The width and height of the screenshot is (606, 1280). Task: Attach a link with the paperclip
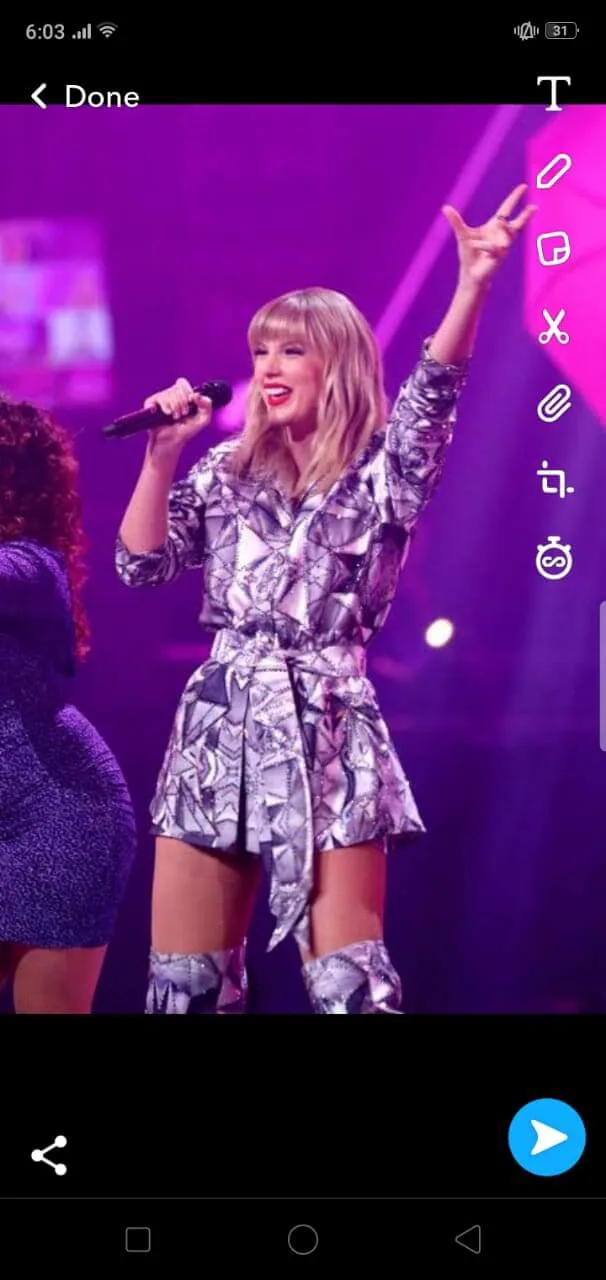coord(553,404)
